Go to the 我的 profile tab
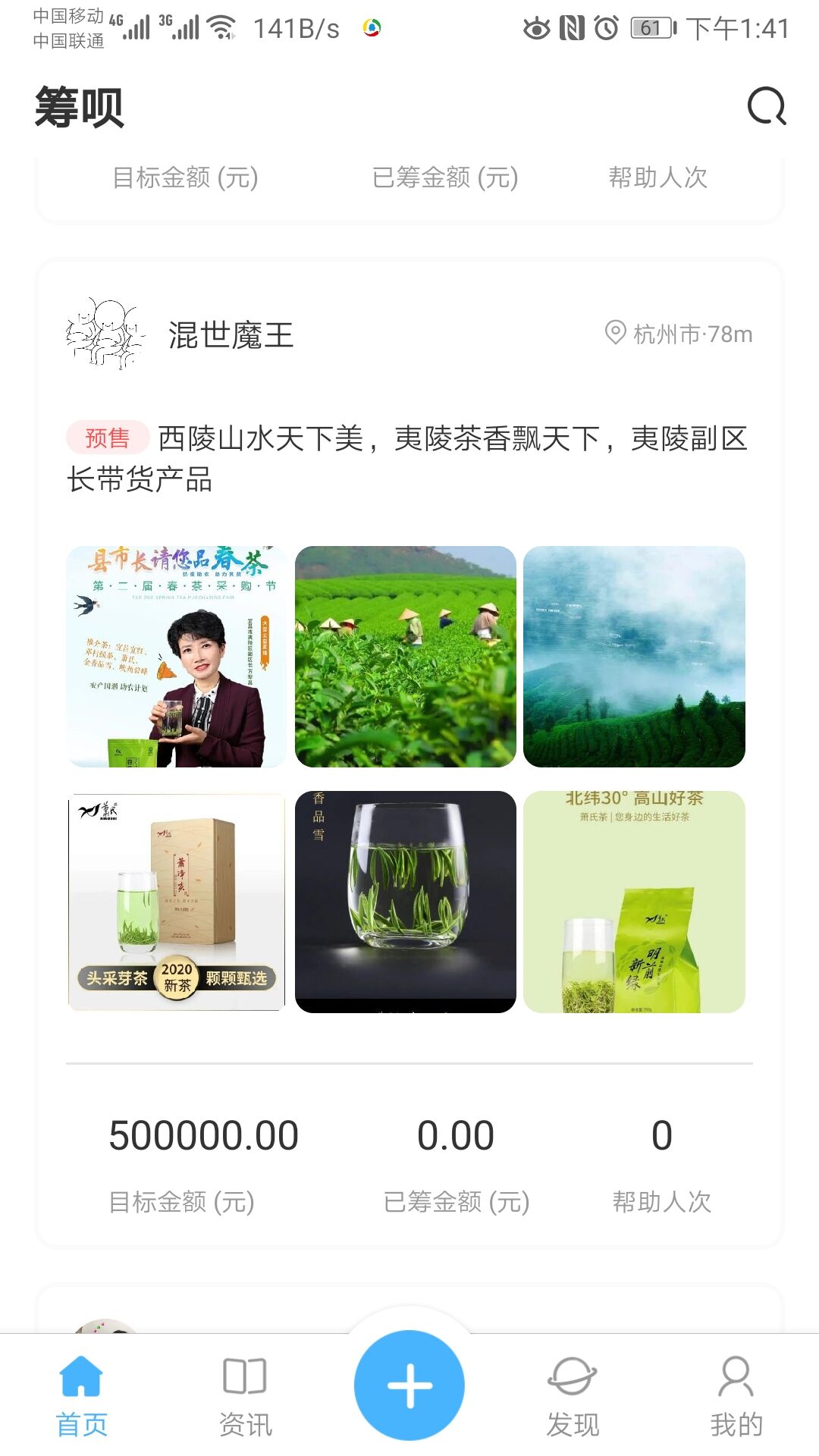The height and width of the screenshot is (1456, 819). [x=736, y=1396]
